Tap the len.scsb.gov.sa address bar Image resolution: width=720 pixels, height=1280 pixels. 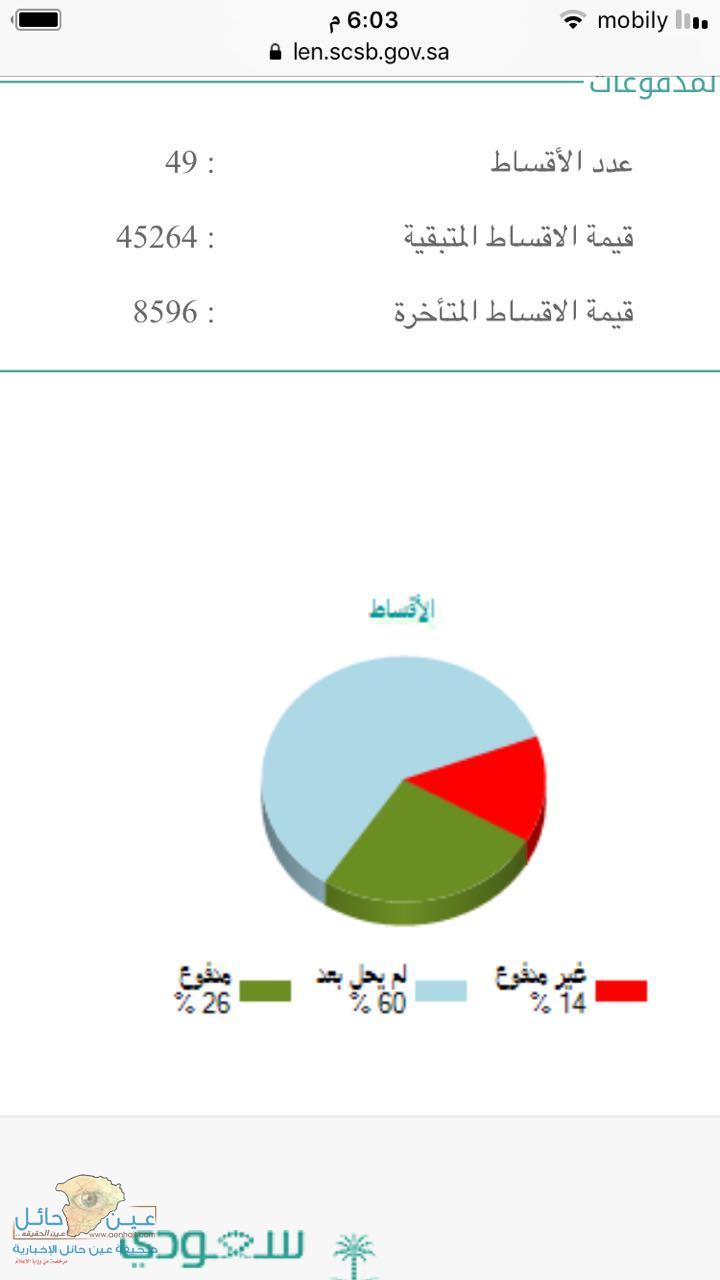point(360,52)
